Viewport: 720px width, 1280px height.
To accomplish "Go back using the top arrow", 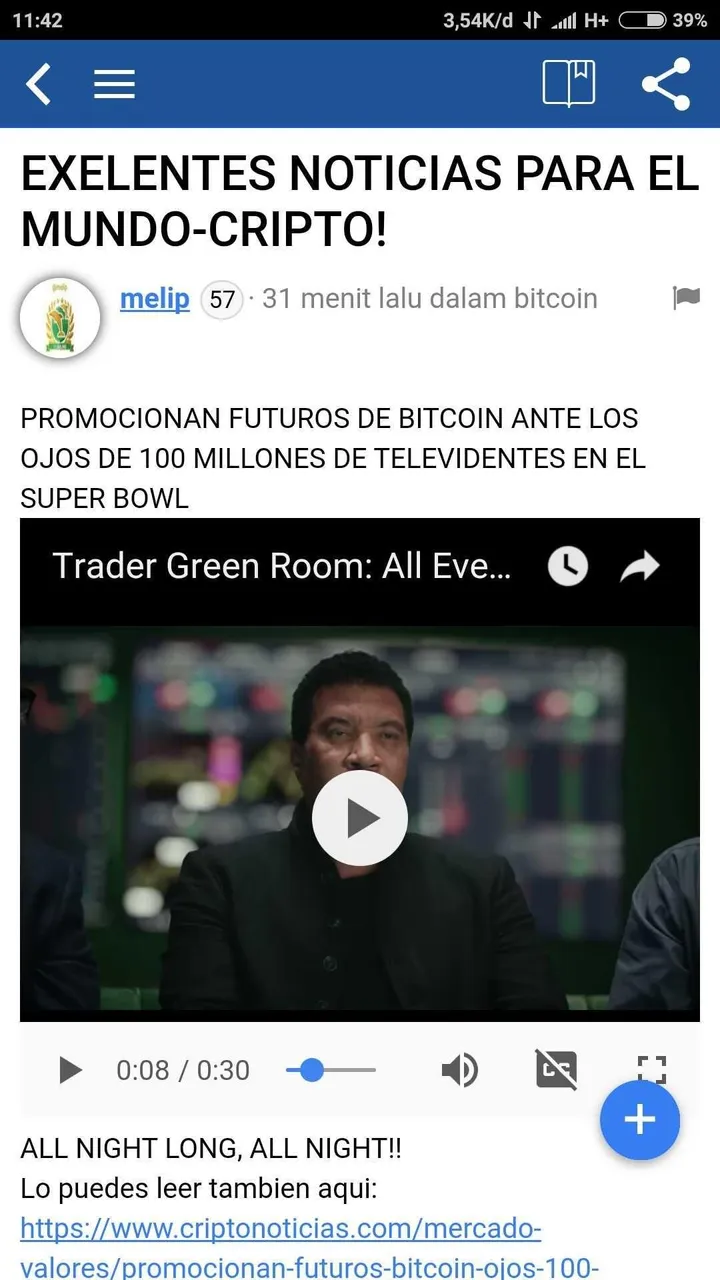I will (38, 84).
